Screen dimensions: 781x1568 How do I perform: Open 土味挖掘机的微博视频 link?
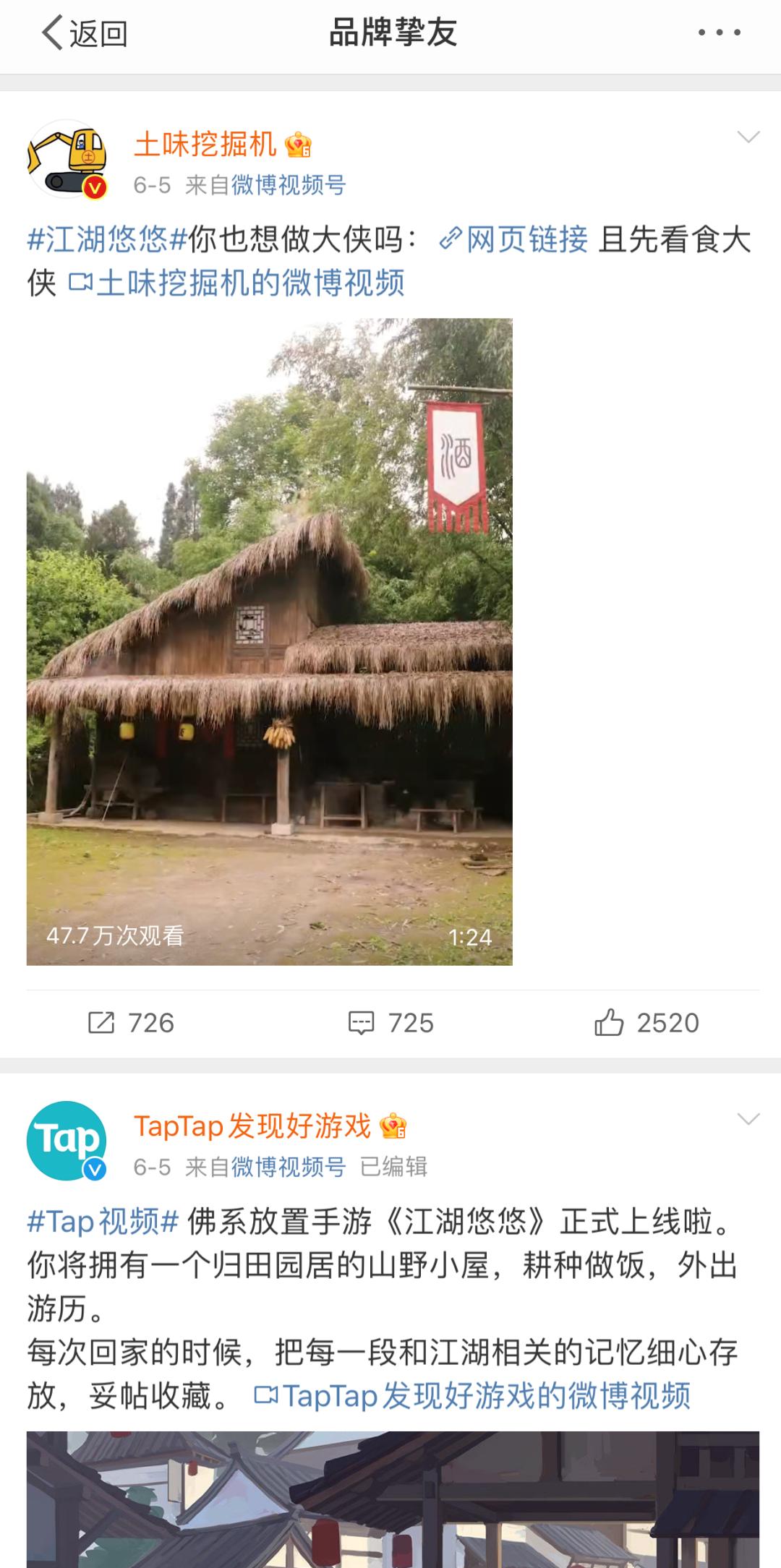click(x=239, y=283)
